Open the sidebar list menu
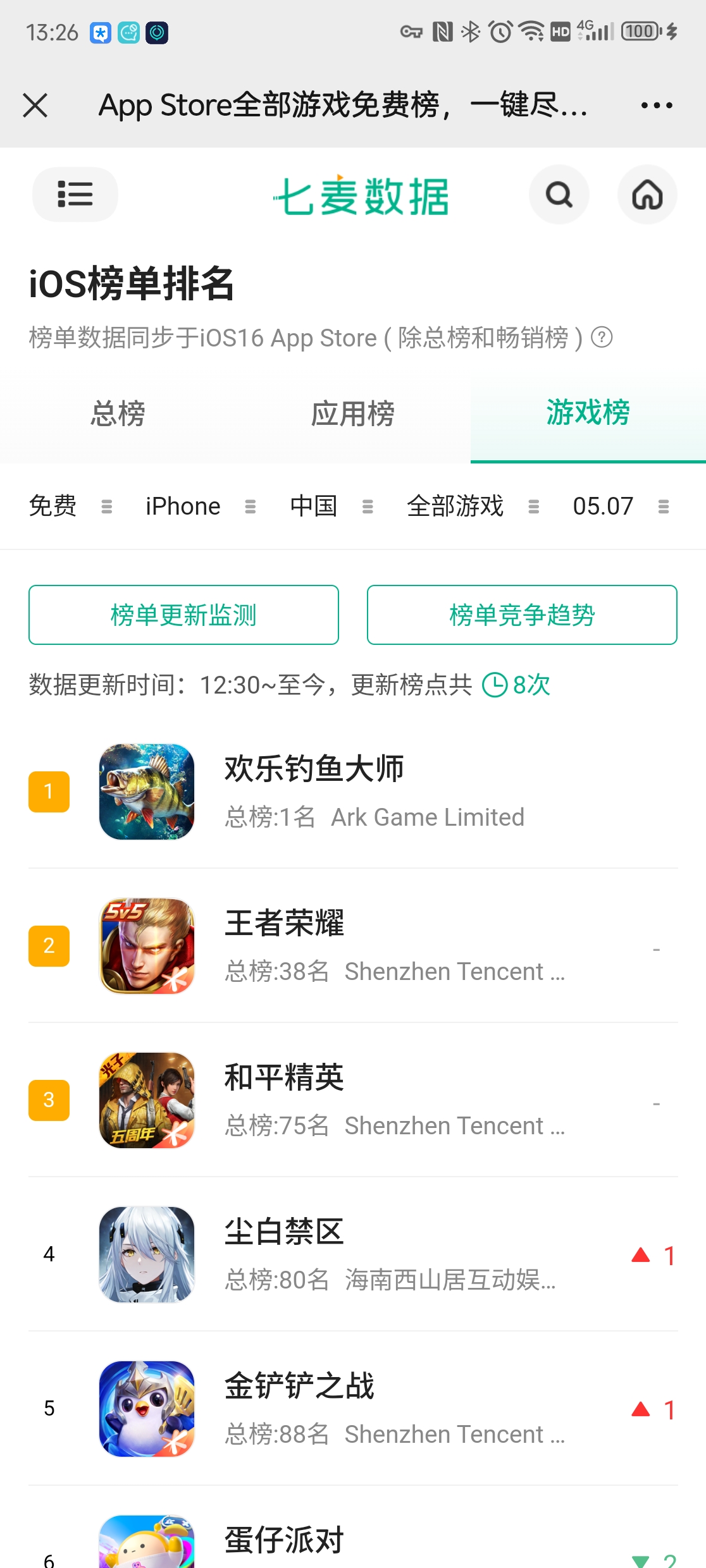706x1568 pixels. 74,195
